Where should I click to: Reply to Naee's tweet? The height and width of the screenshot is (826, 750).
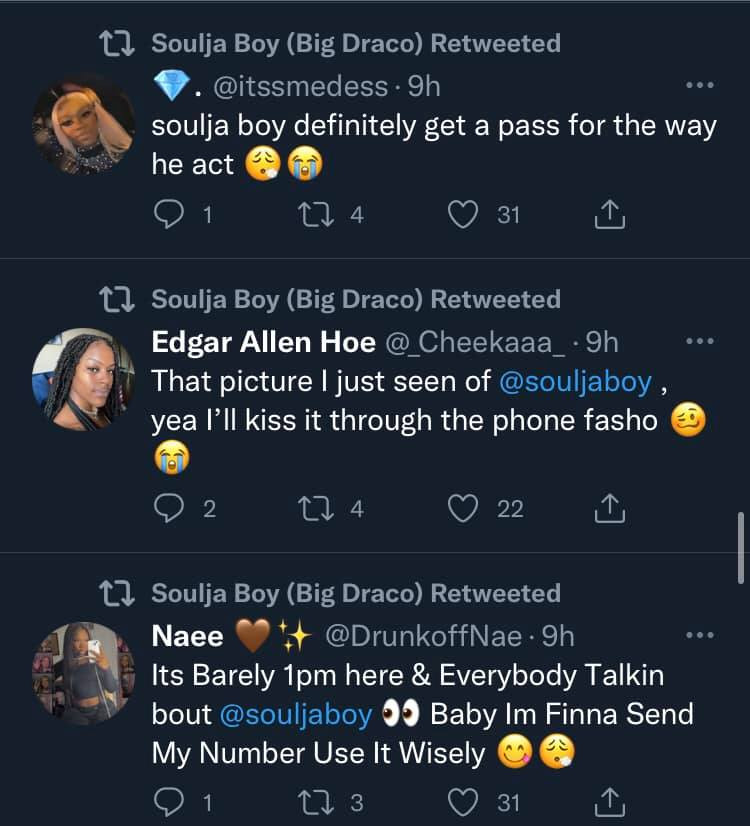(x=167, y=802)
